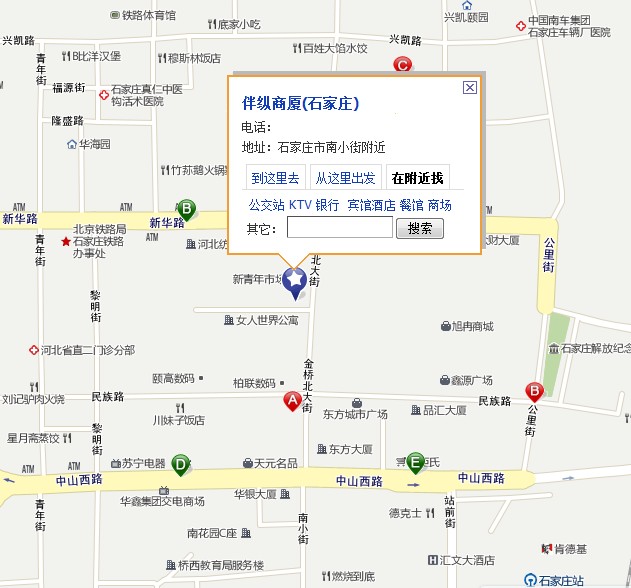Search nearby 公交站
This screenshot has width=631, height=588.
[x=265, y=205]
